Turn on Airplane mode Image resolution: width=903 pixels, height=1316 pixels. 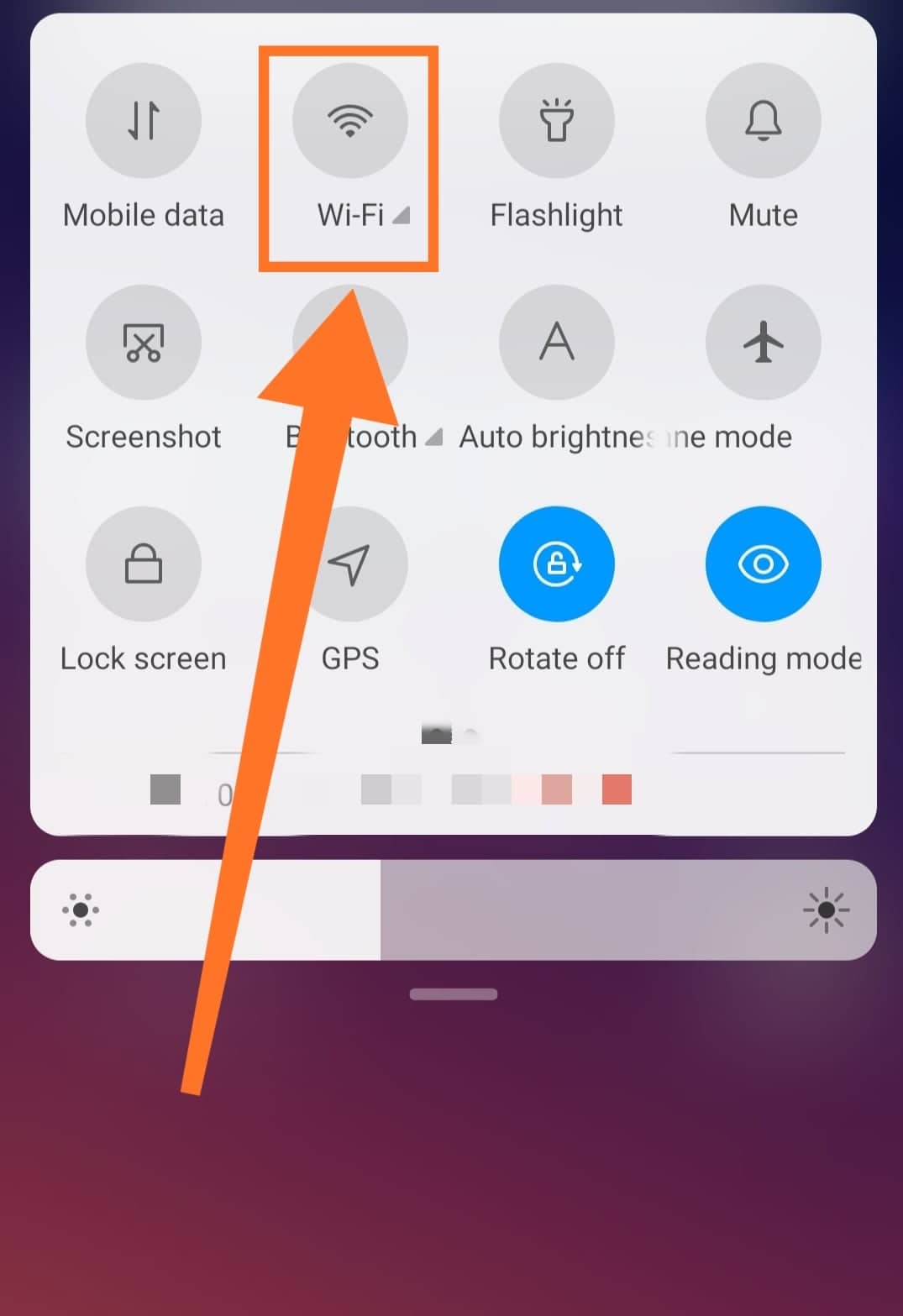(x=763, y=342)
